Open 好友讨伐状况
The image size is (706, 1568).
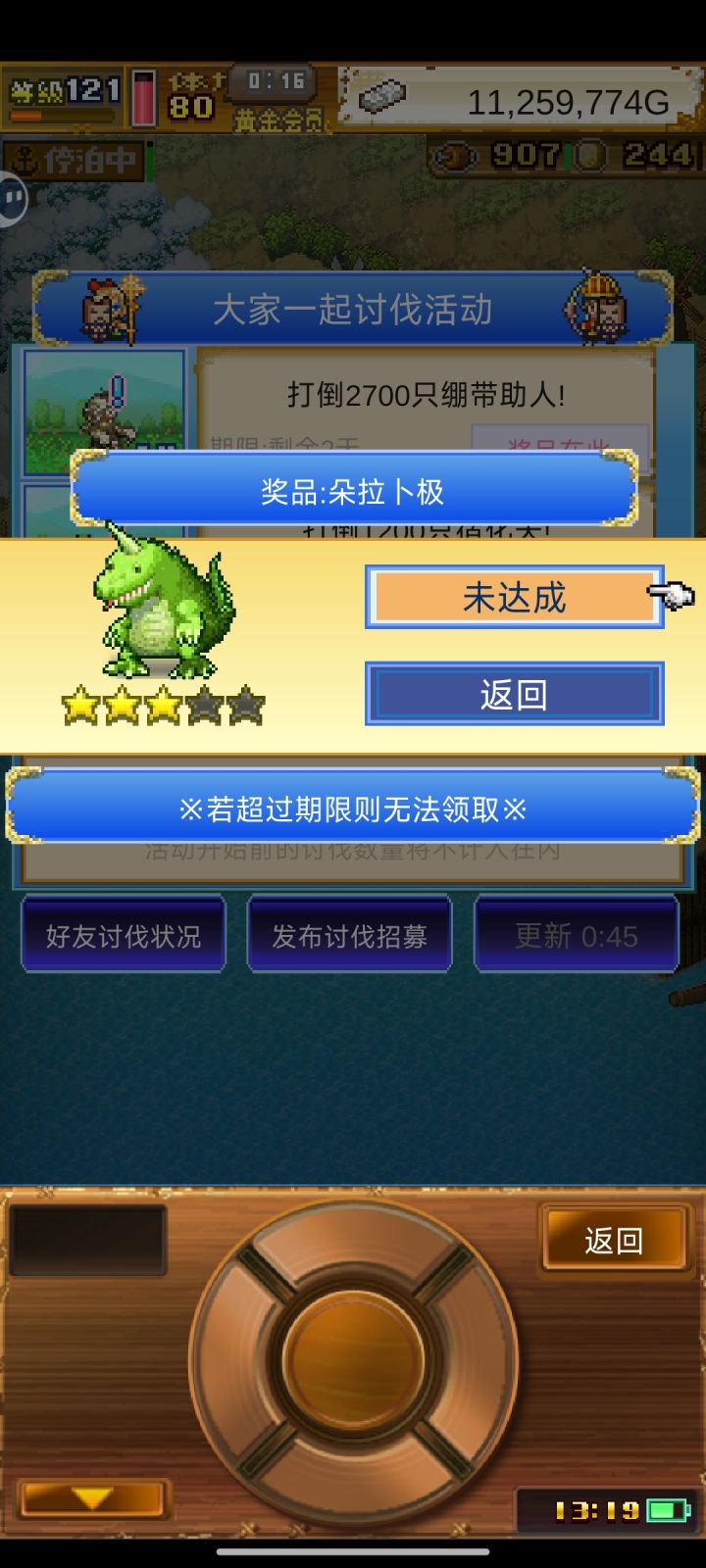click(x=124, y=934)
